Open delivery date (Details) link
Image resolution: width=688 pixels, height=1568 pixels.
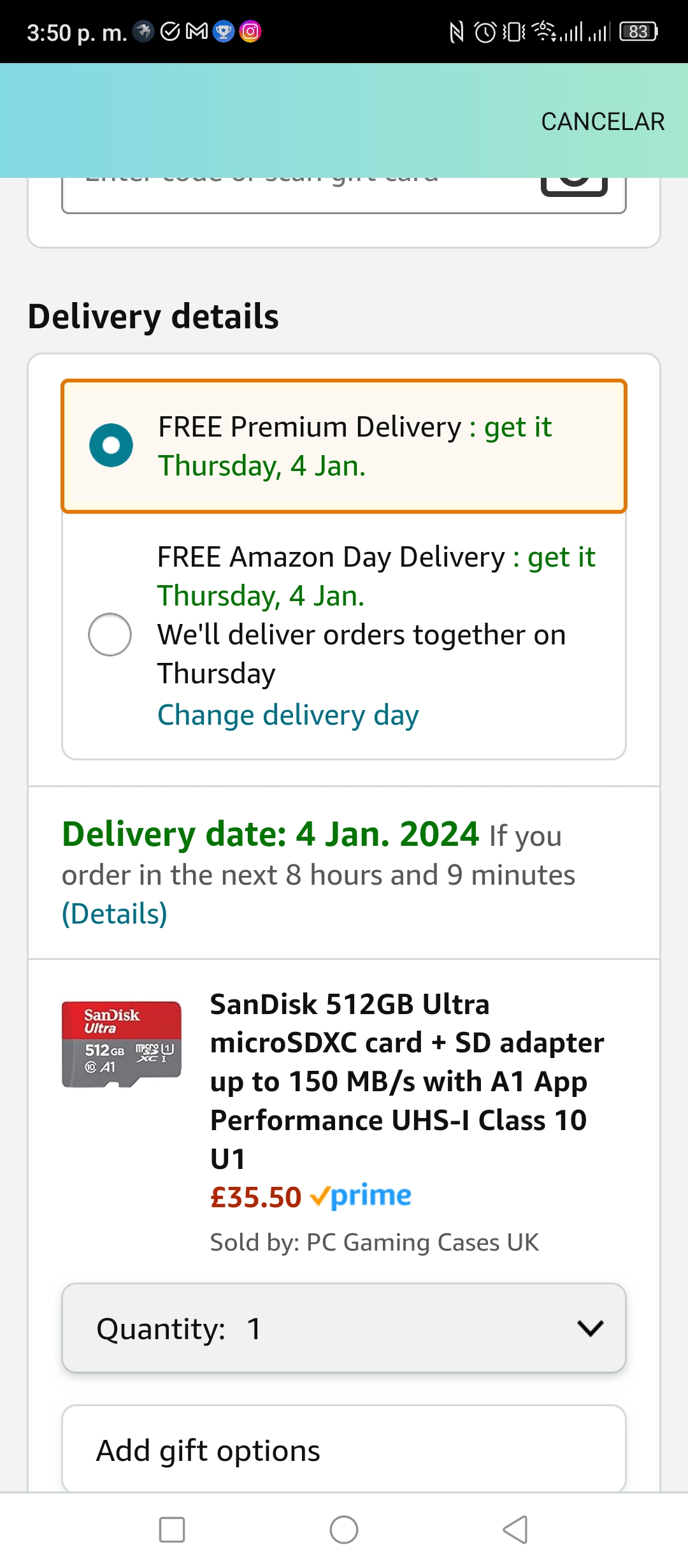coord(115,913)
